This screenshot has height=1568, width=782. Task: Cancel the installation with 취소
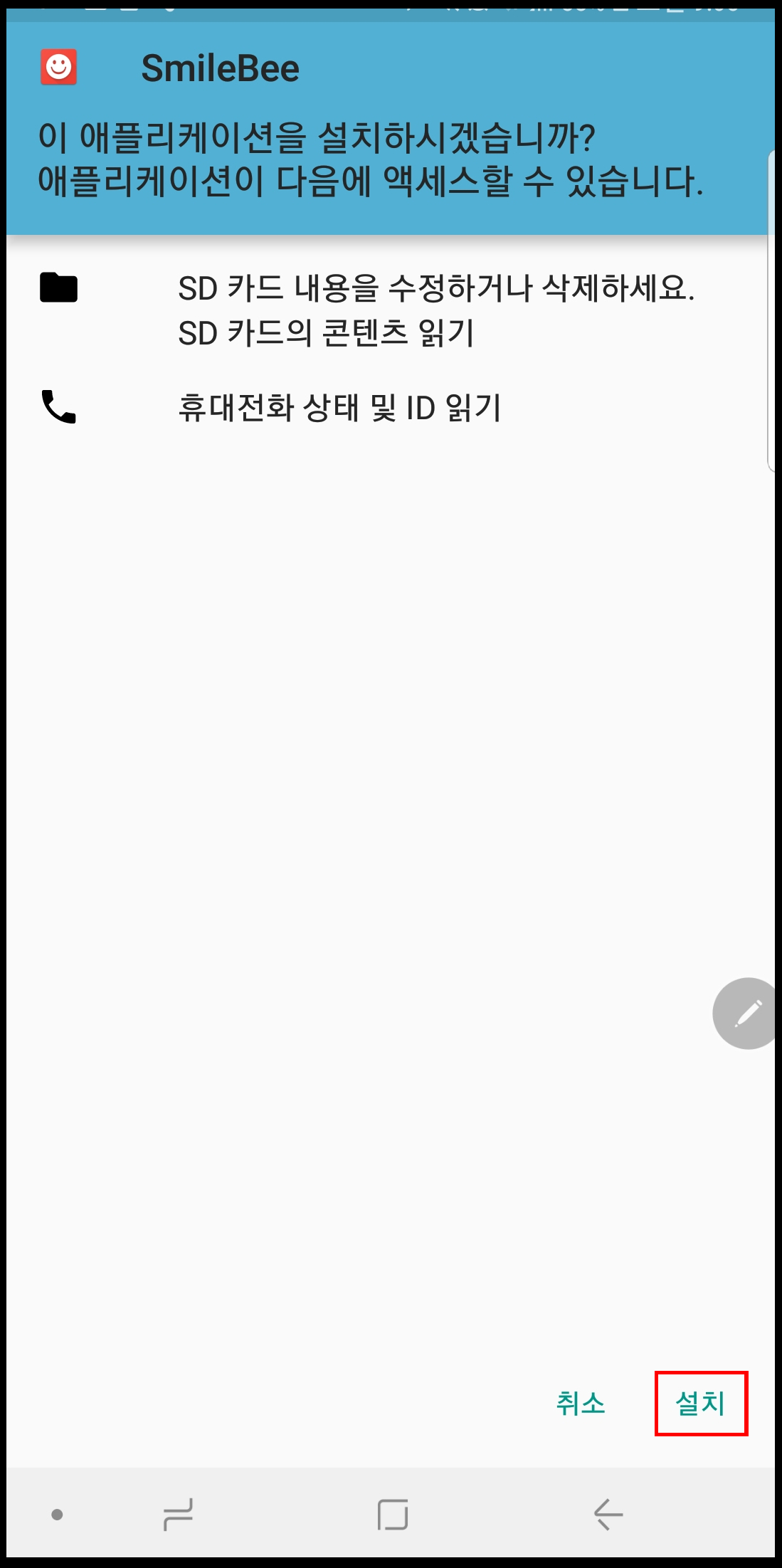(x=581, y=1403)
